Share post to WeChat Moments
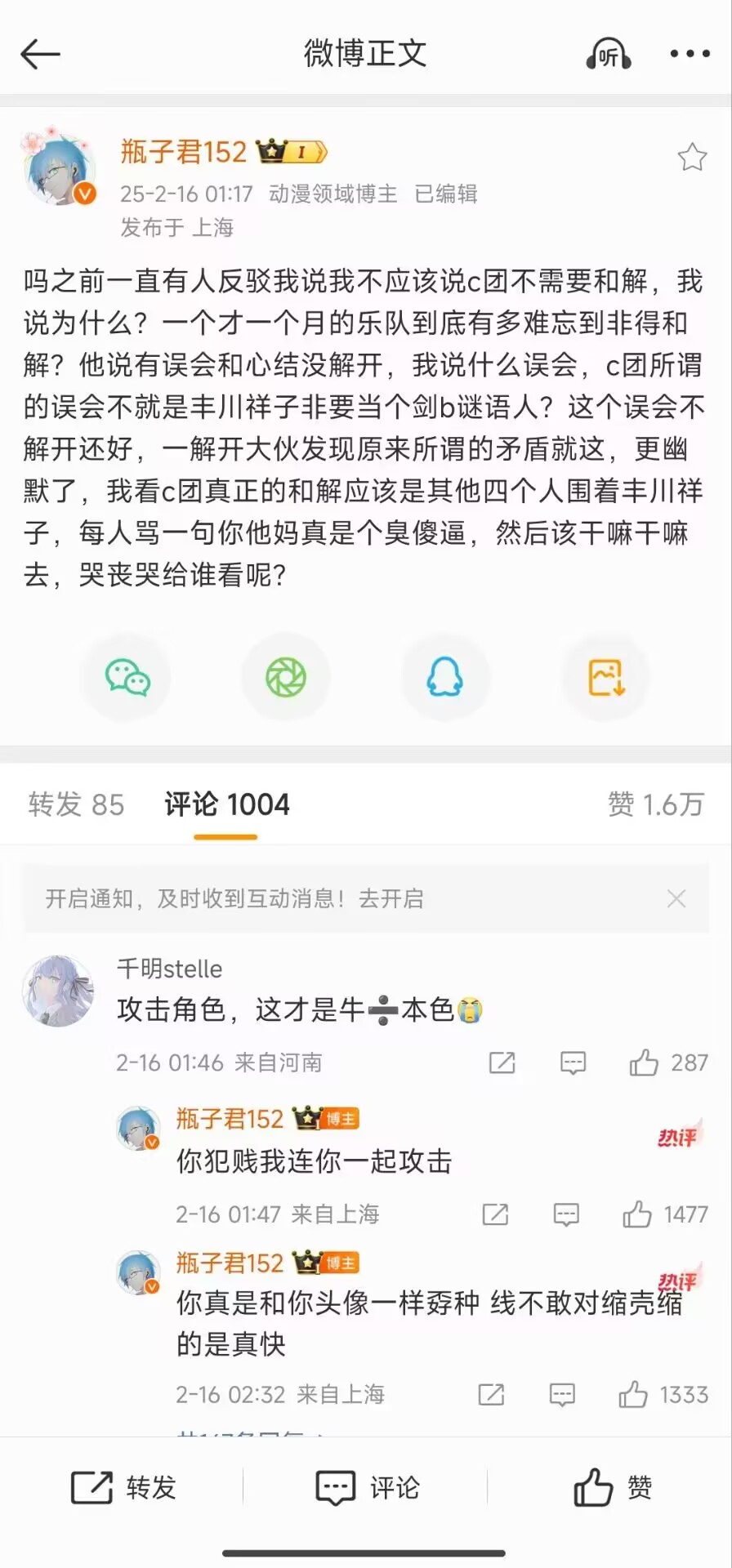Viewport: 732px width, 1568px height. 286,678
